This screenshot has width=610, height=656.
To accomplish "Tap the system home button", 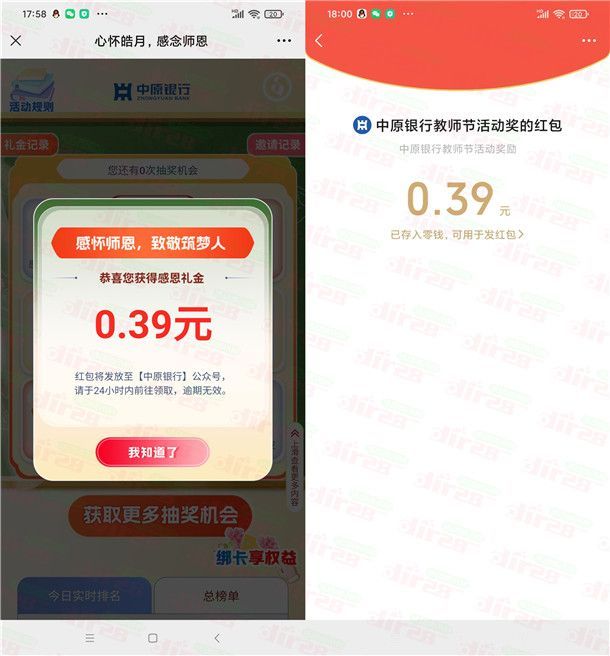I will (x=153, y=638).
